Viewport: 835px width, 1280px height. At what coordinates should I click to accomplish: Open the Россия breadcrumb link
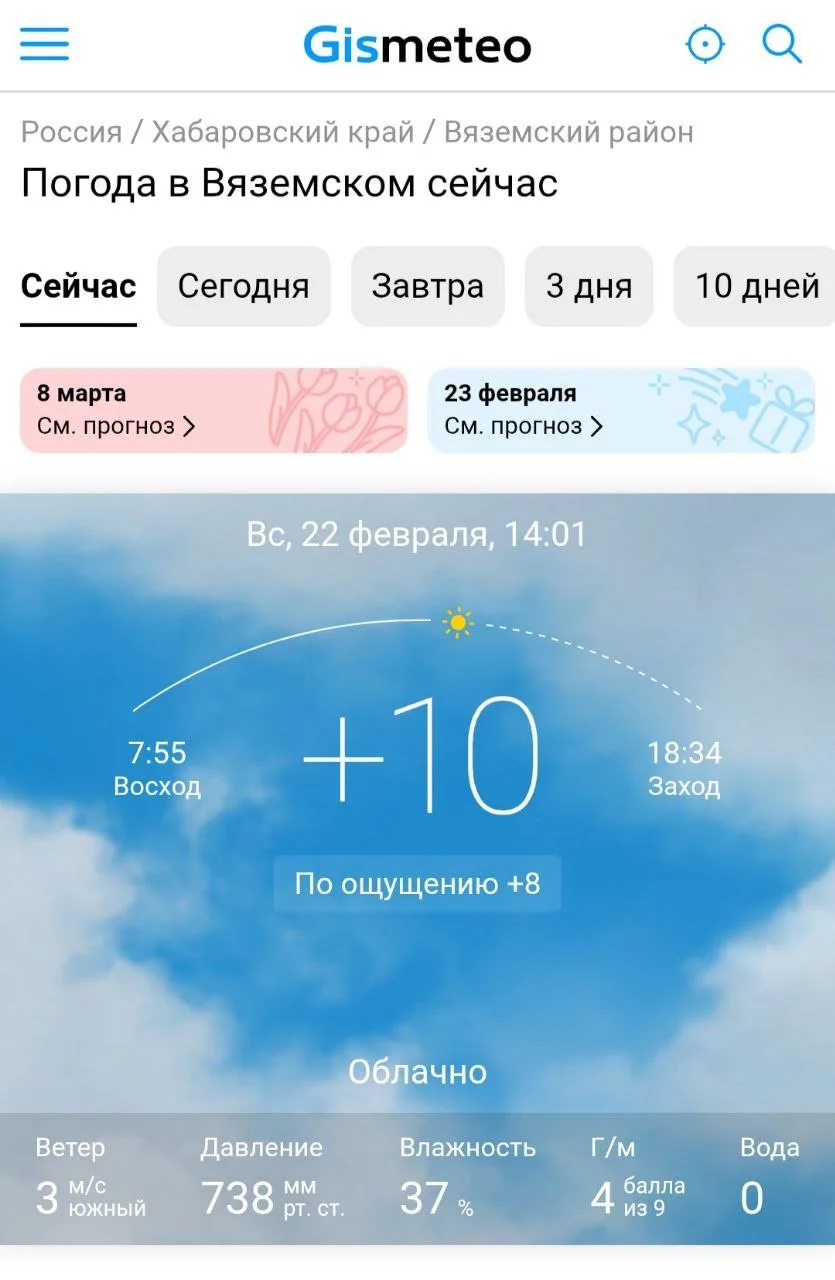71,132
